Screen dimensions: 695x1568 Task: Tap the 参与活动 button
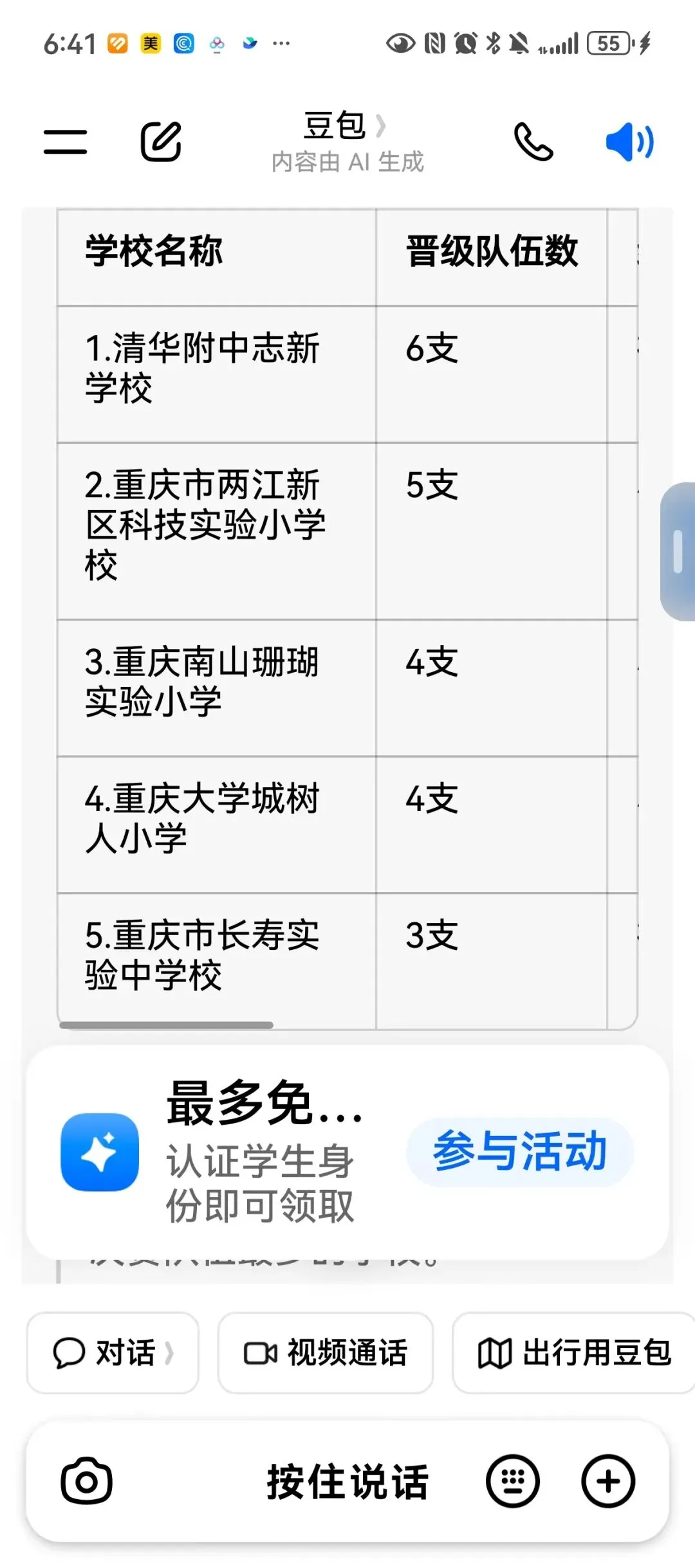(x=520, y=1152)
